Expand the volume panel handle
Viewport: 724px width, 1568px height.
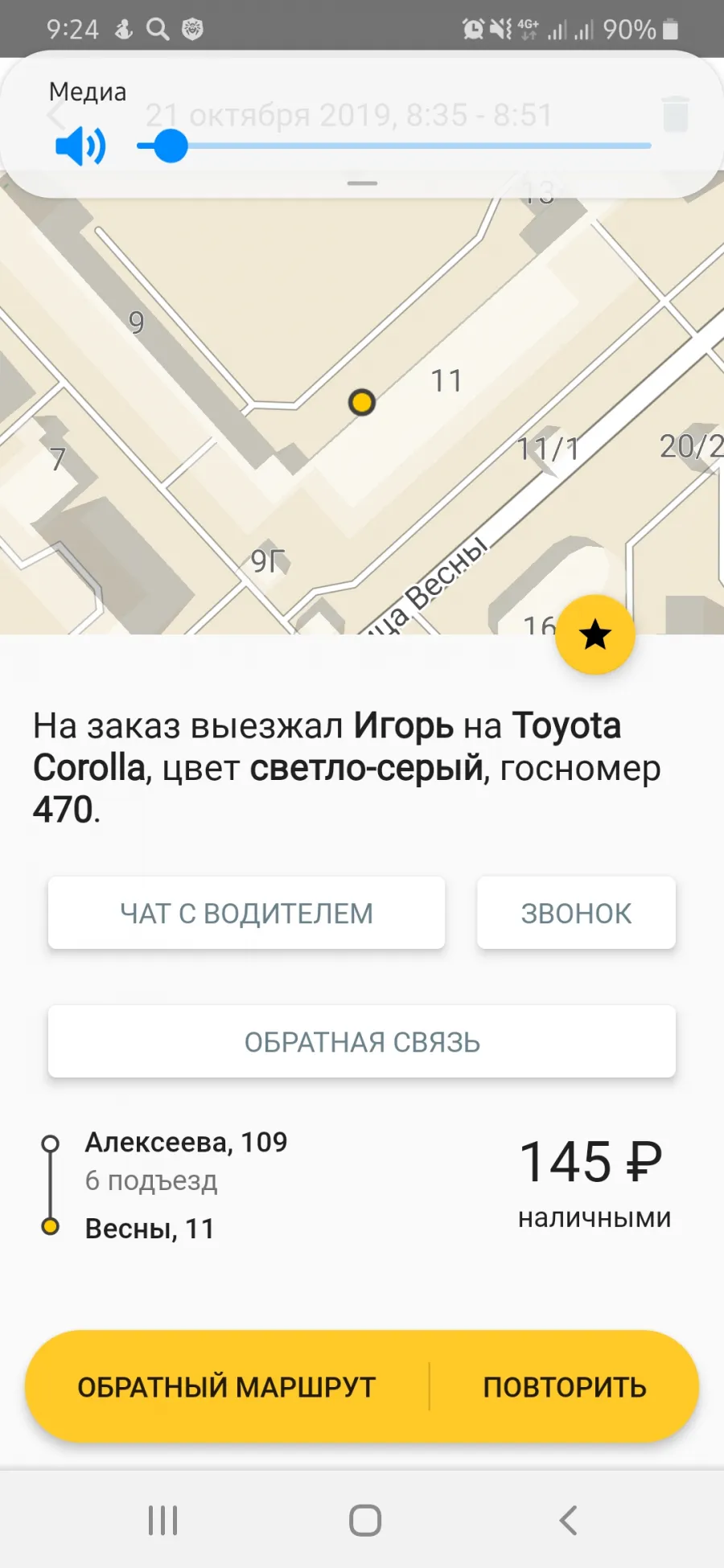coord(362,183)
